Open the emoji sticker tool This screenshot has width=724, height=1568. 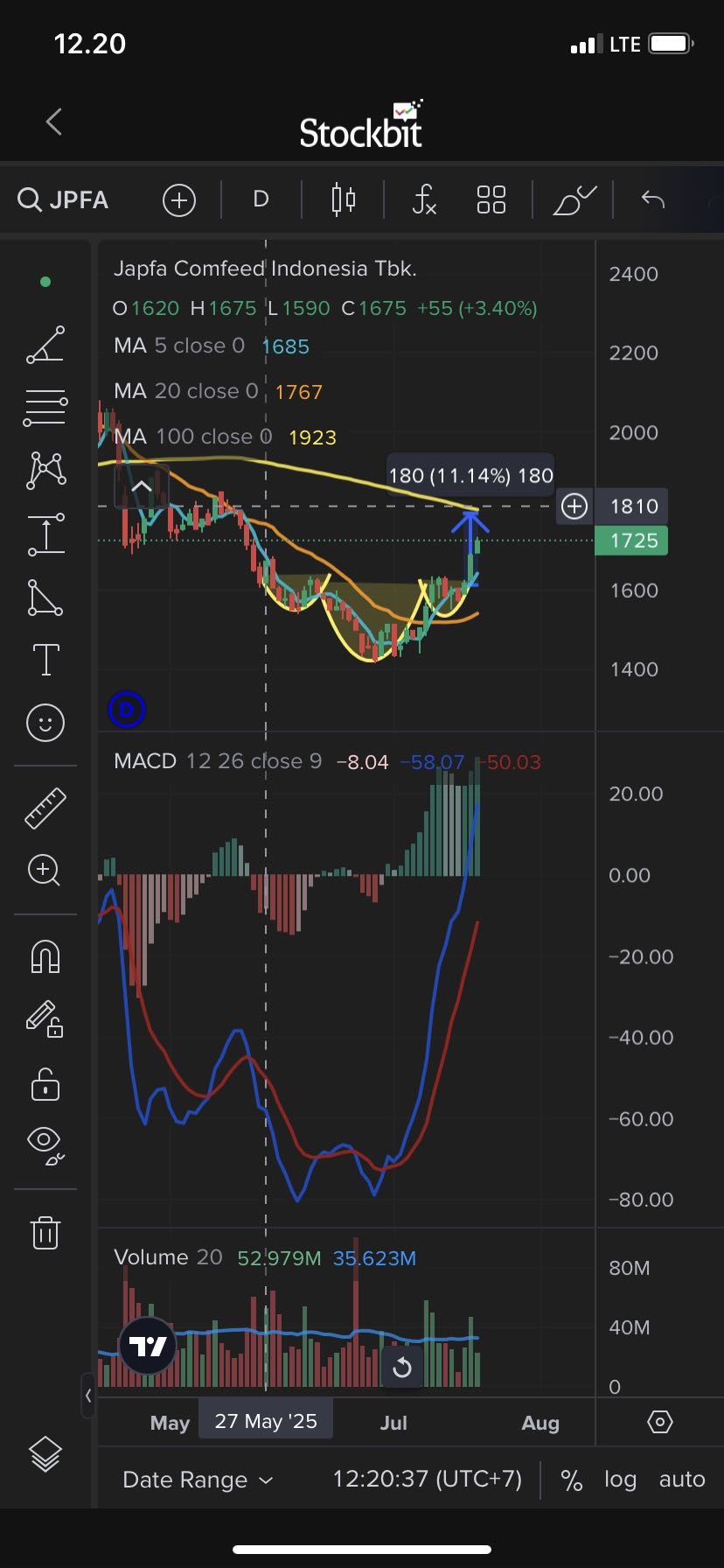click(45, 723)
